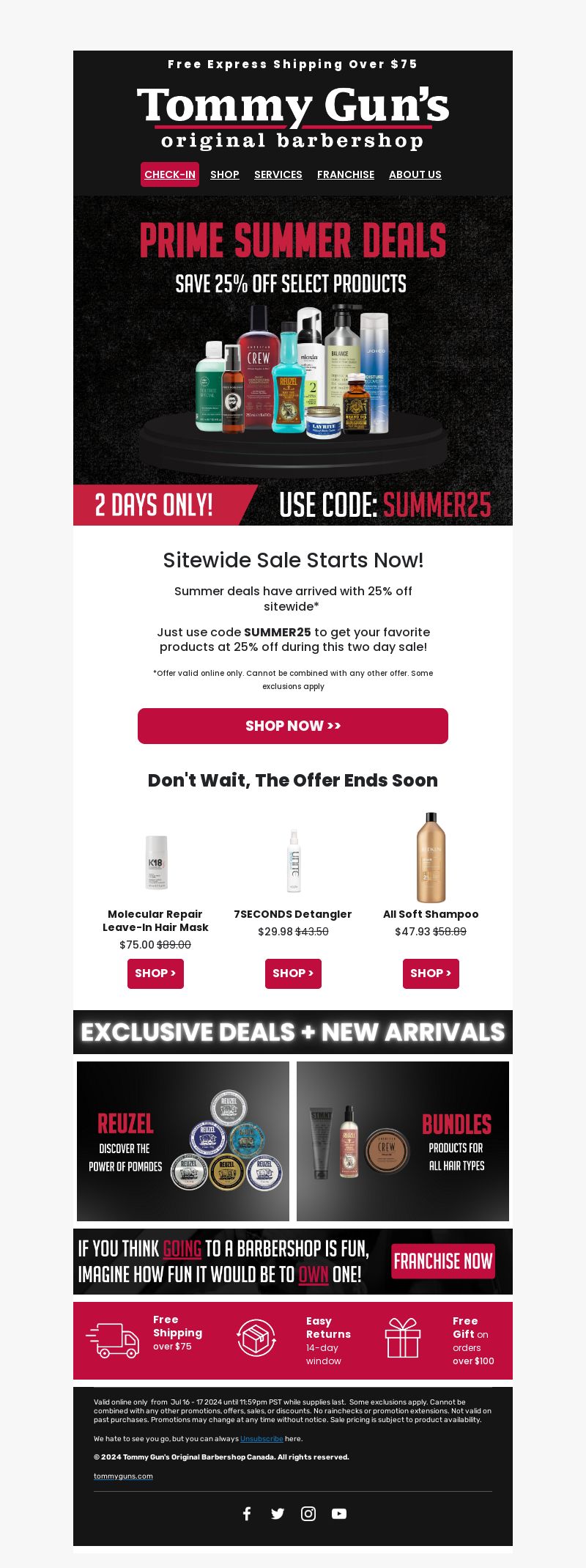
Task: Open the YouTube channel icon
Action: [x=339, y=1514]
